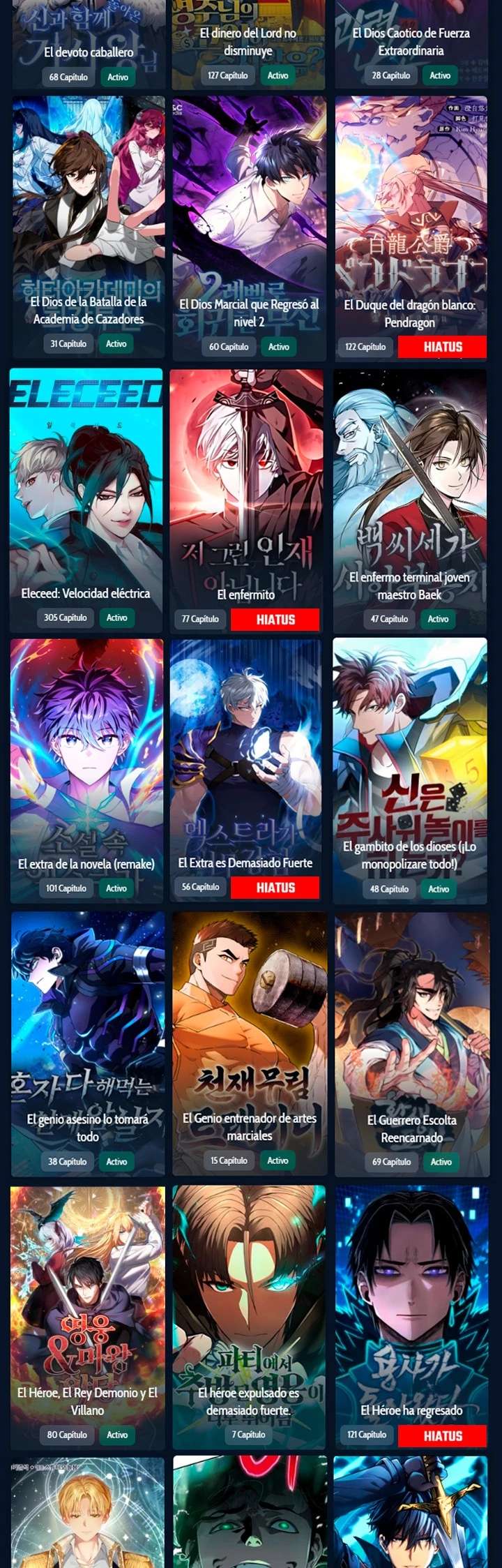This screenshot has width=502, height=1568.
Task: View El extra de la novela (remake)
Action: pyautogui.click(x=86, y=771)
